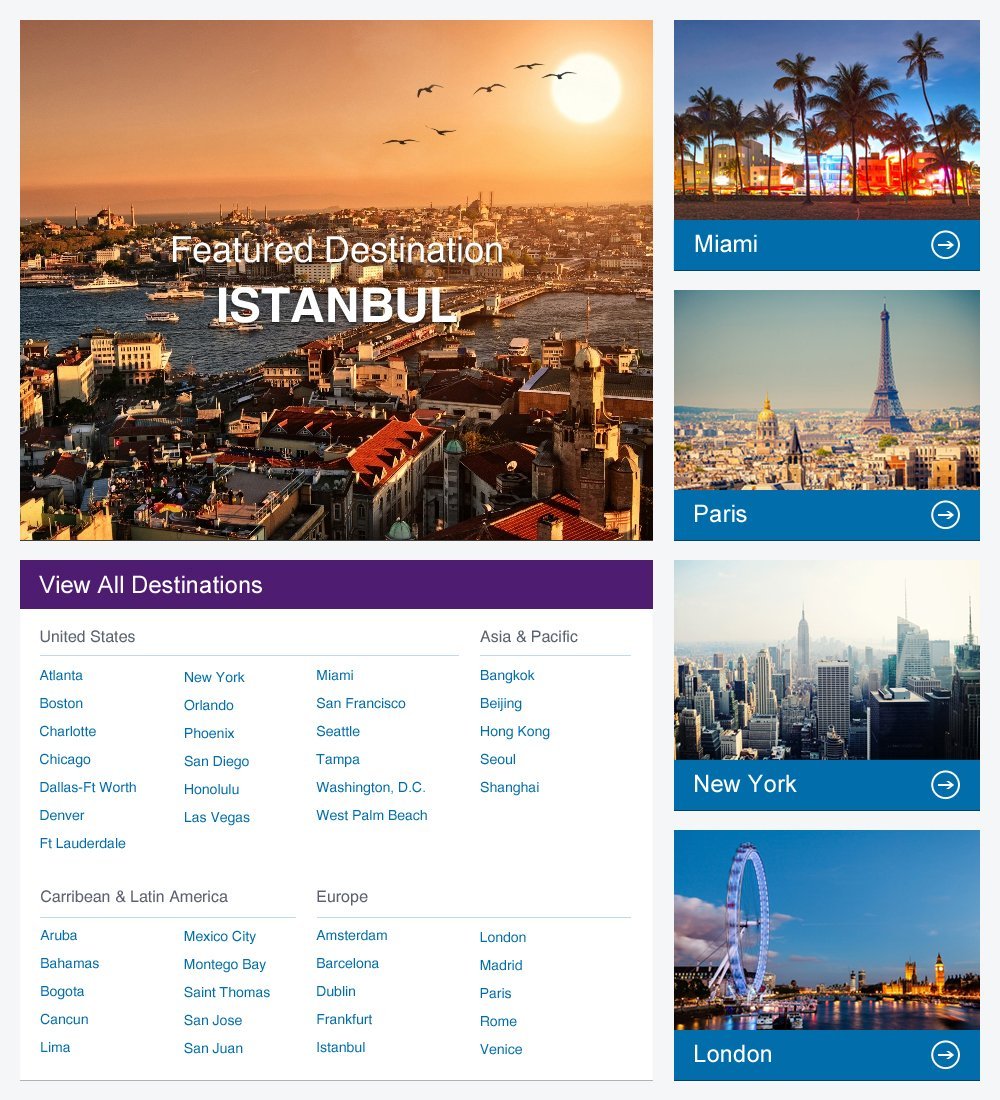Choose Rome from Europe list

(x=498, y=1022)
